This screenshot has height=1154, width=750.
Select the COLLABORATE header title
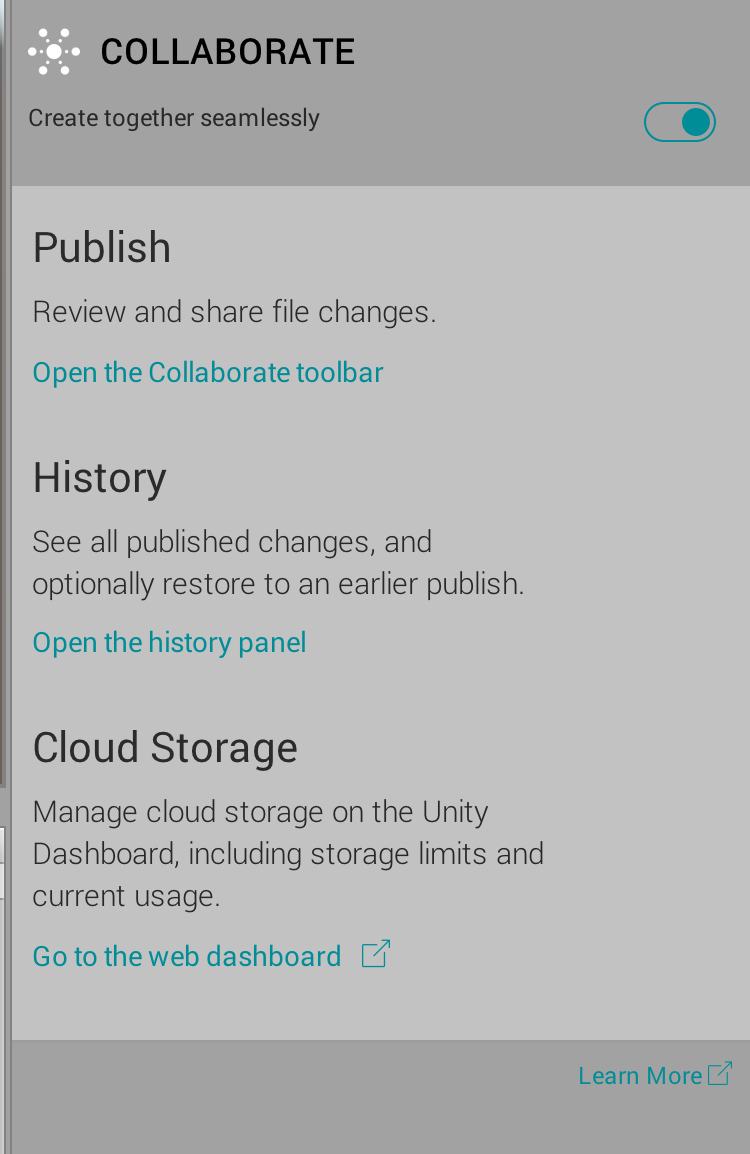coord(227,51)
